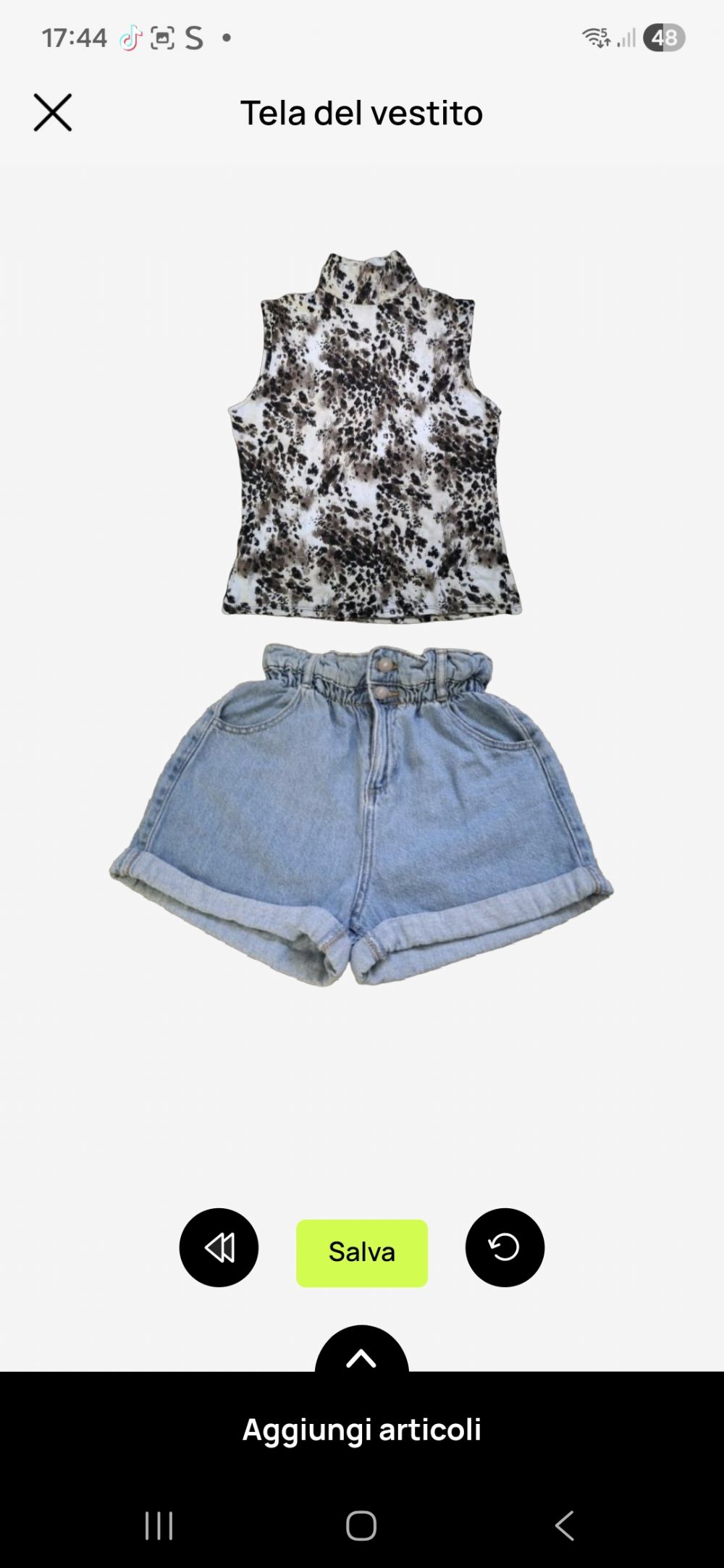Tap the double-arrow rewind button
The image size is (724, 1568).
(219, 1247)
